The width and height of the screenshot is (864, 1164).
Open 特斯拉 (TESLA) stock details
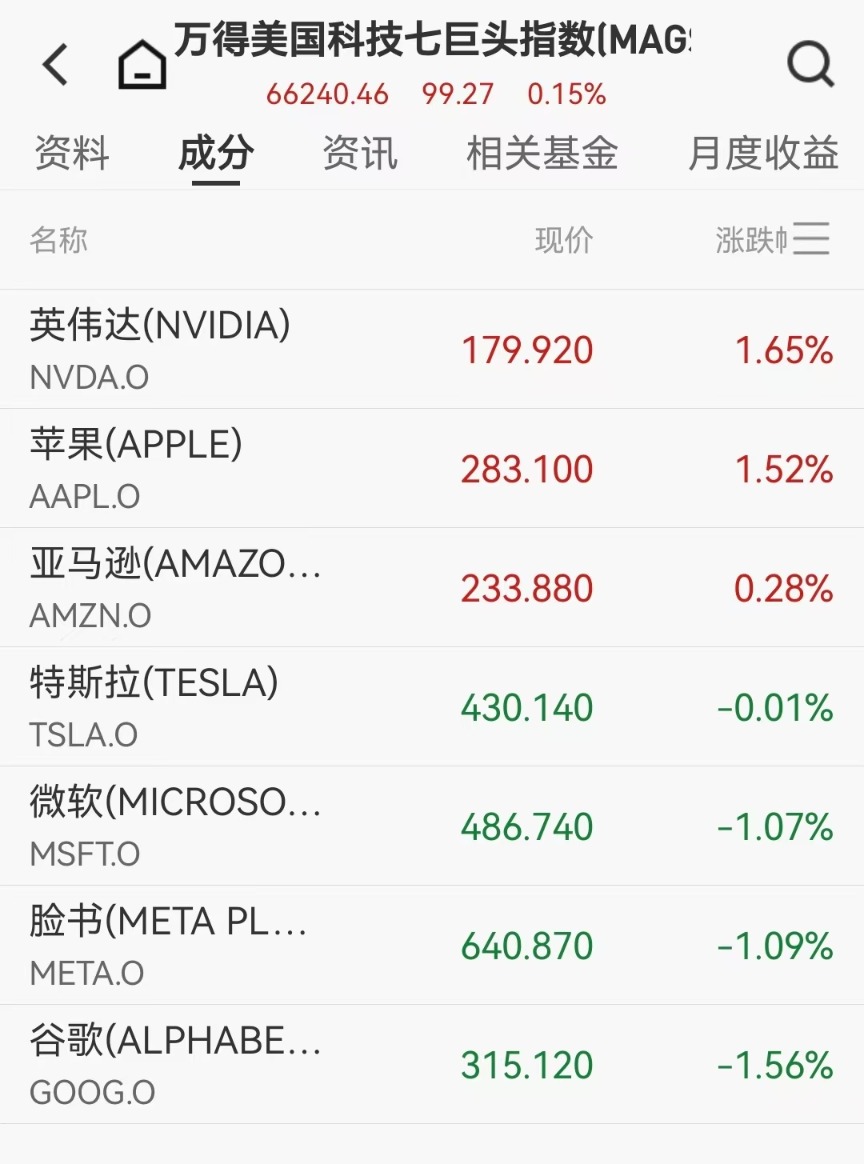[x=154, y=706]
